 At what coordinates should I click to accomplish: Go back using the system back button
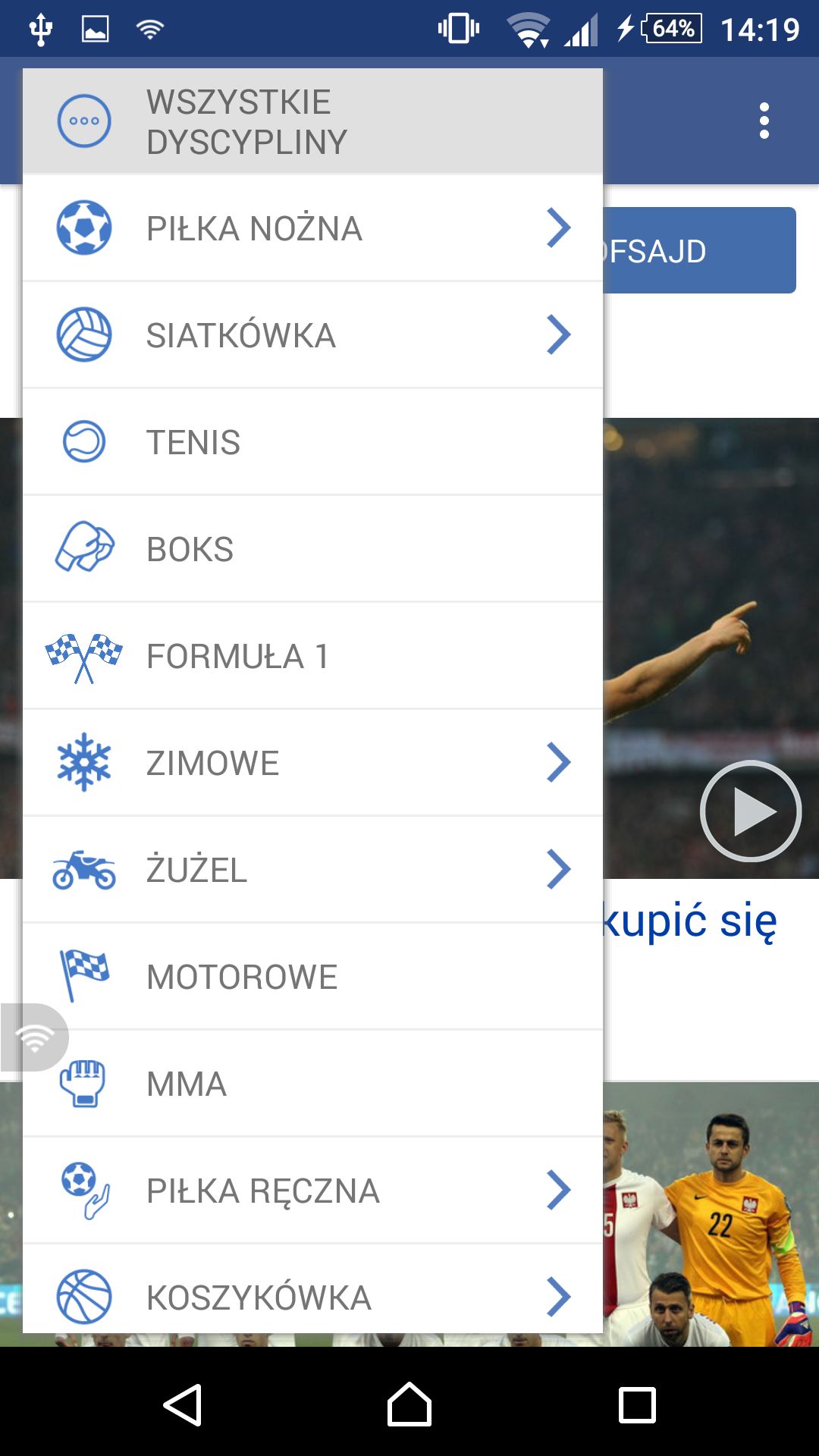pos(183,1405)
